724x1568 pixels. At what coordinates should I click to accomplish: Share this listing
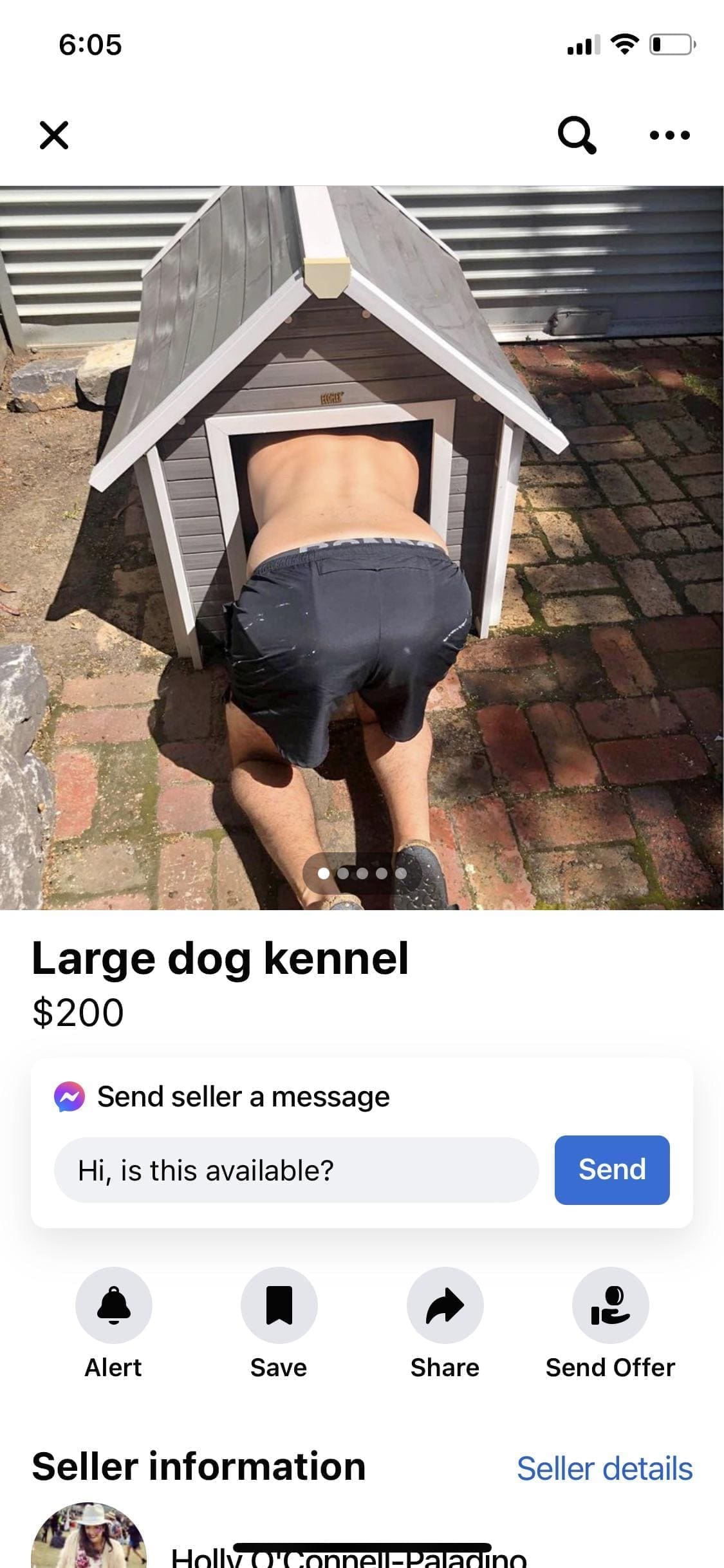pos(445,1305)
